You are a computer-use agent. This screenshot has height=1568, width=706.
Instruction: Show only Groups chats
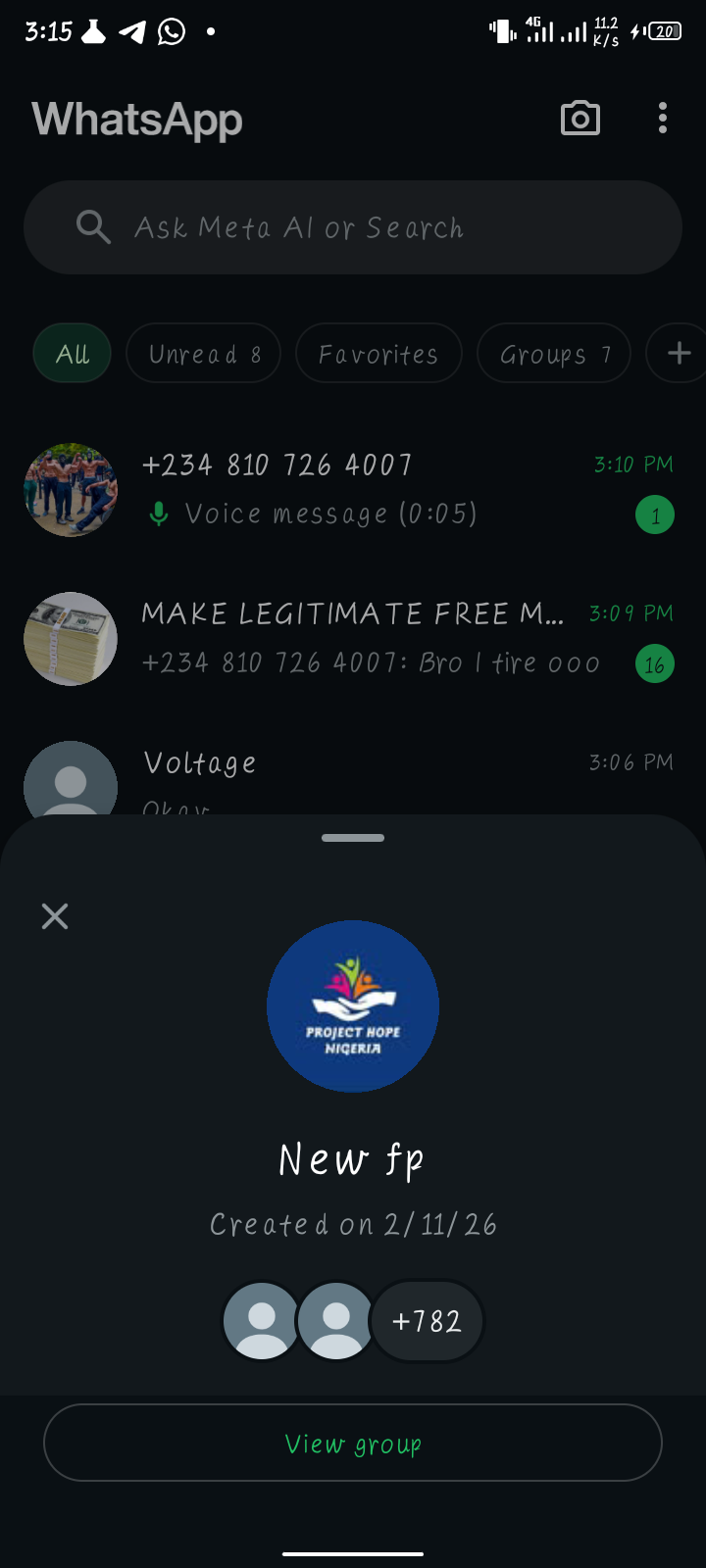point(554,354)
